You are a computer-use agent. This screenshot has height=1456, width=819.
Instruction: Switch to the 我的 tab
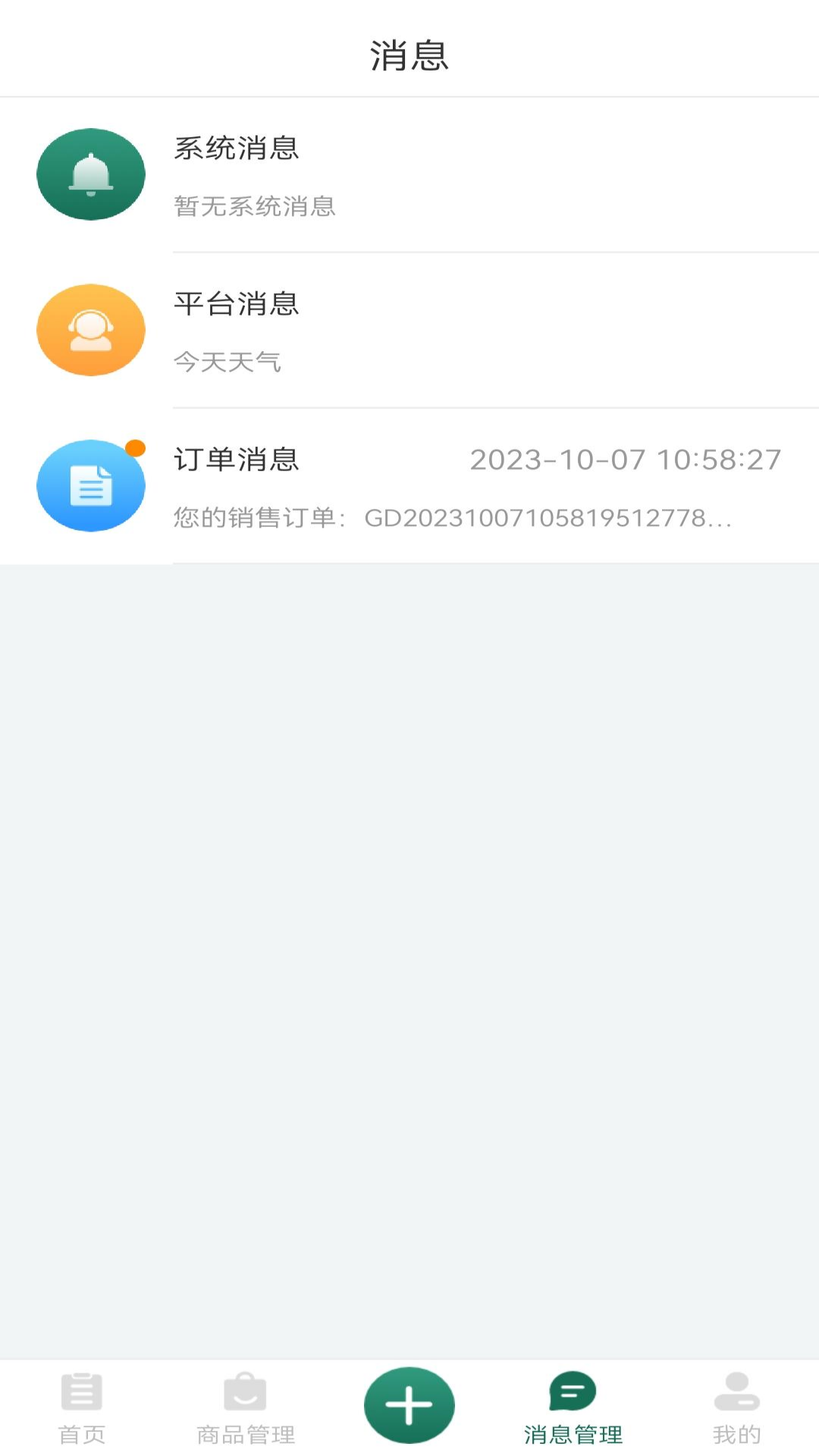coord(737,1408)
